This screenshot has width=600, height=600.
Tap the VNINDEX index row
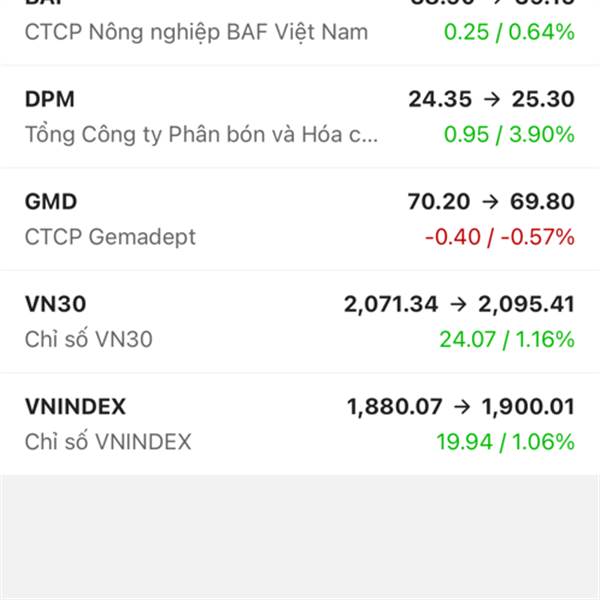(300, 424)
